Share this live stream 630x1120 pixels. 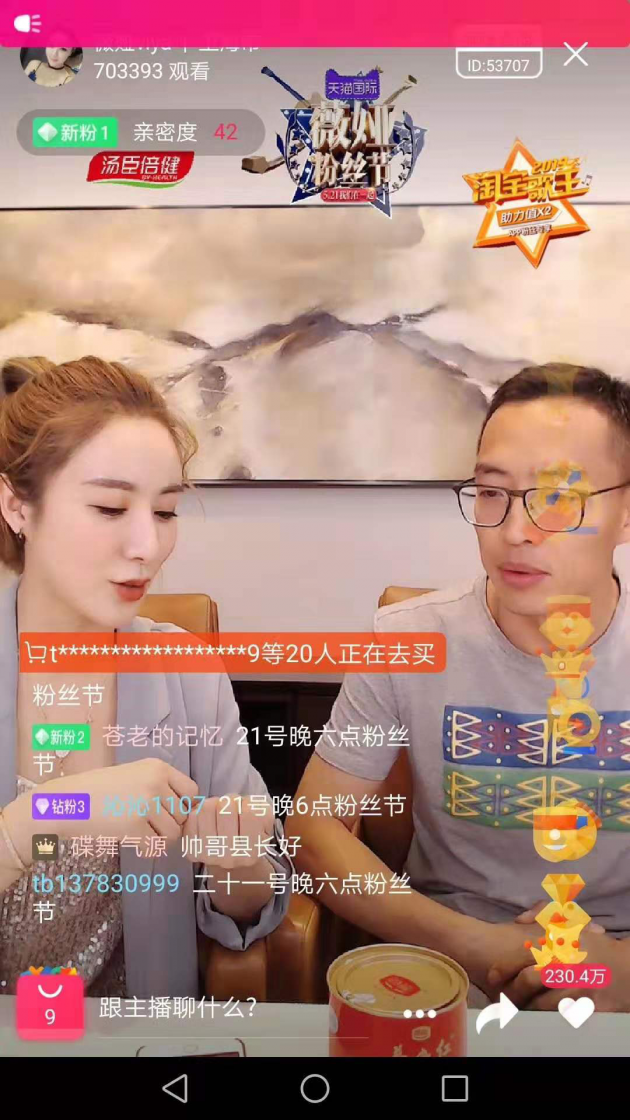(497, 1014)
